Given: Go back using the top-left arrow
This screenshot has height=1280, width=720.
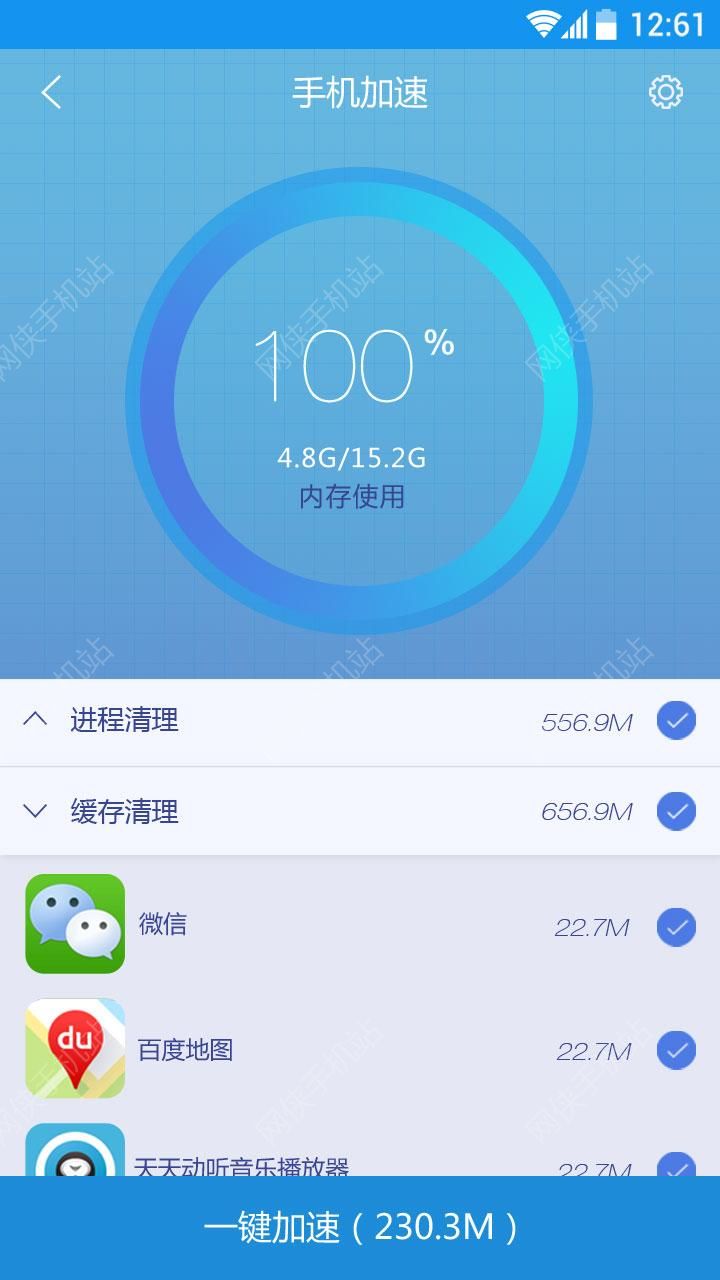Looking at the screenshot, I should coord(51,93).
